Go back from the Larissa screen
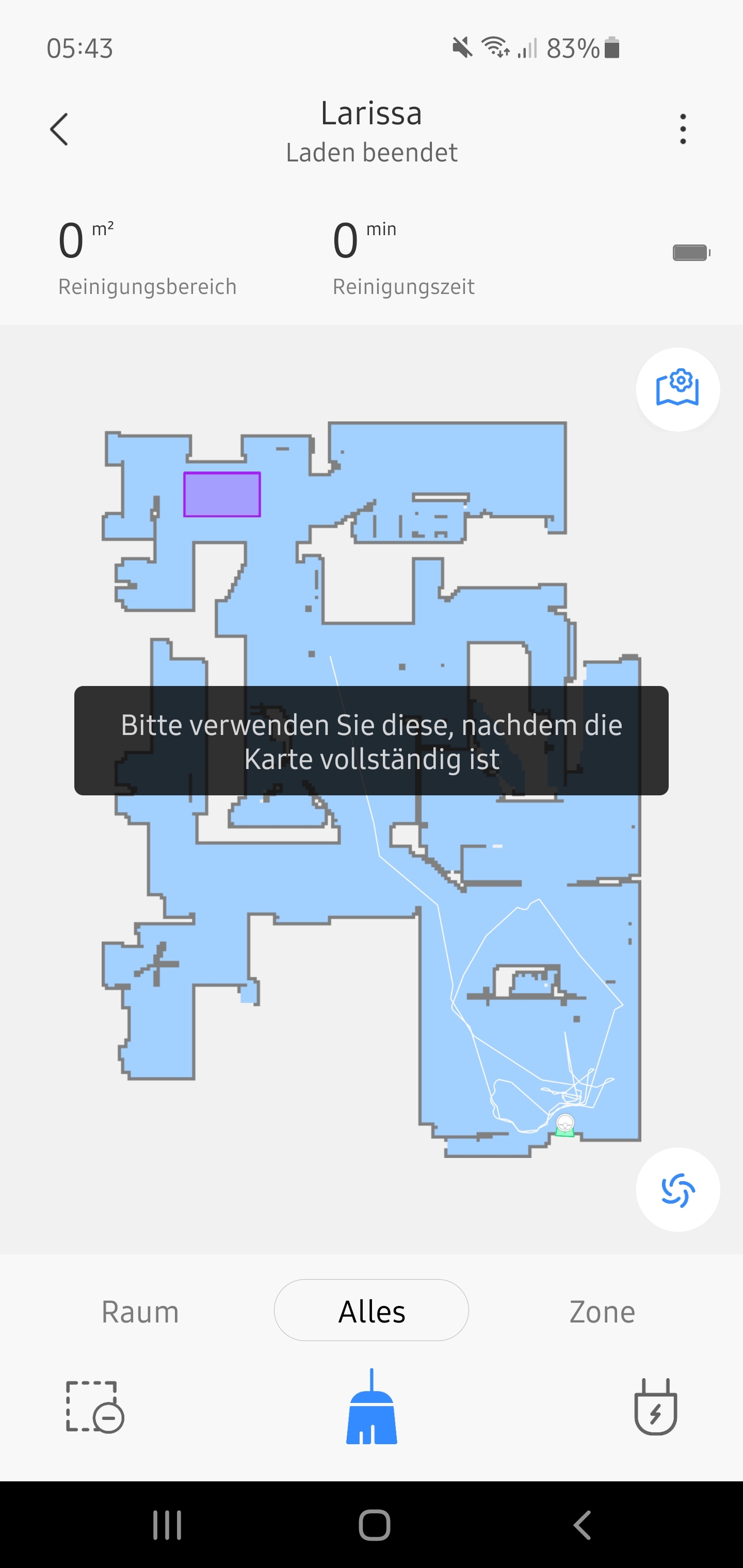 point(59,129)
